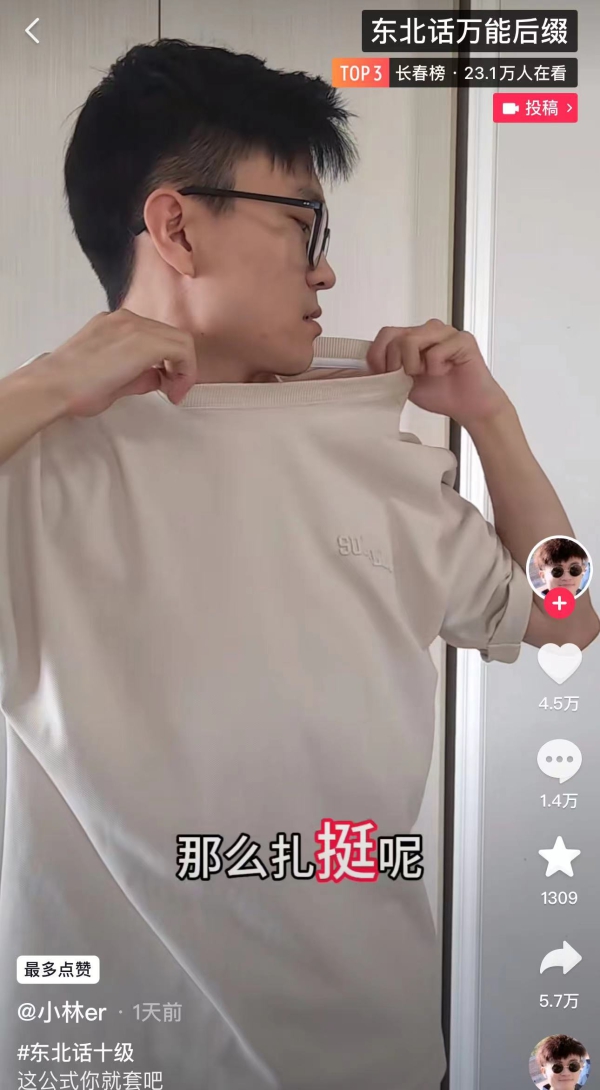Follow the creator with the plus badge
The width and height of the screenshot is (600, 1090).
click(559, 603)
